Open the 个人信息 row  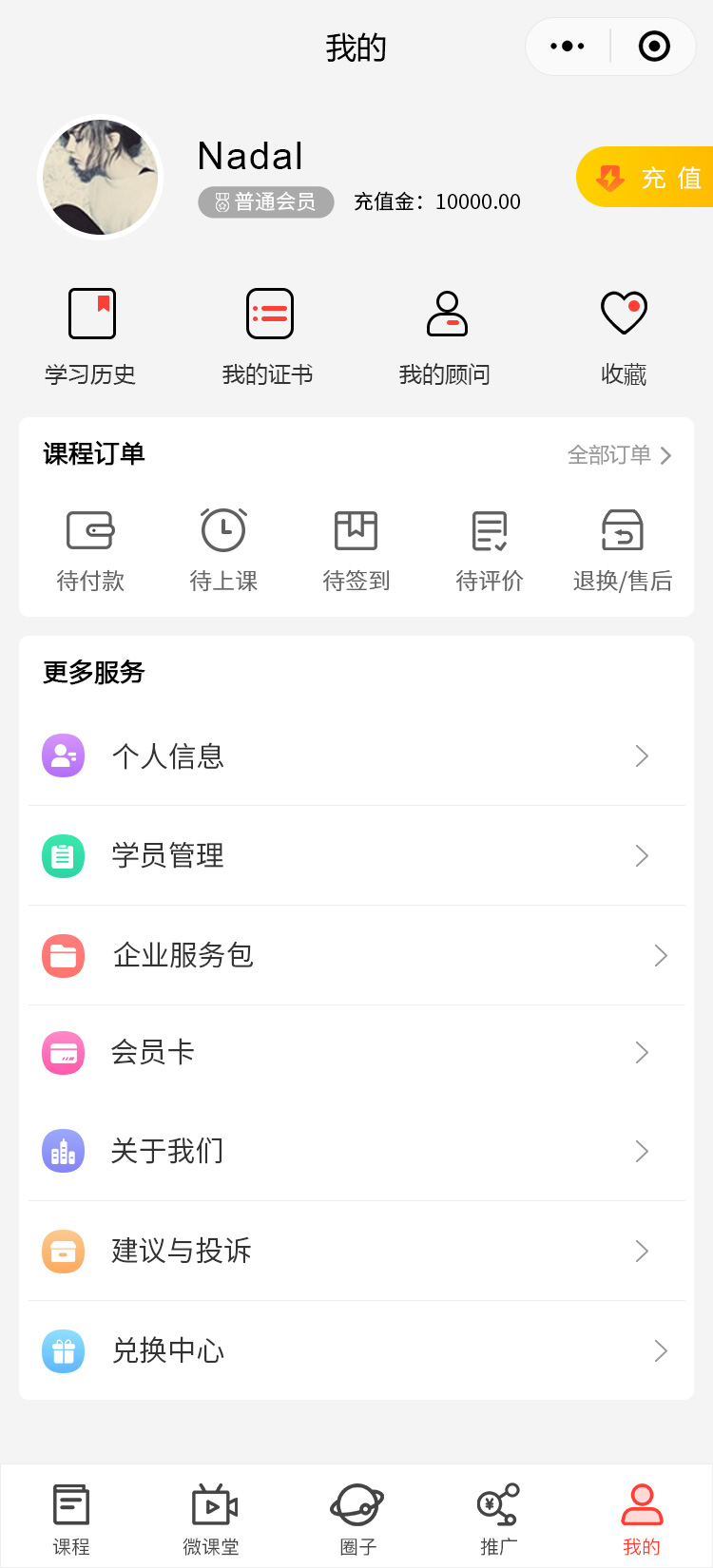coord(356,756)
